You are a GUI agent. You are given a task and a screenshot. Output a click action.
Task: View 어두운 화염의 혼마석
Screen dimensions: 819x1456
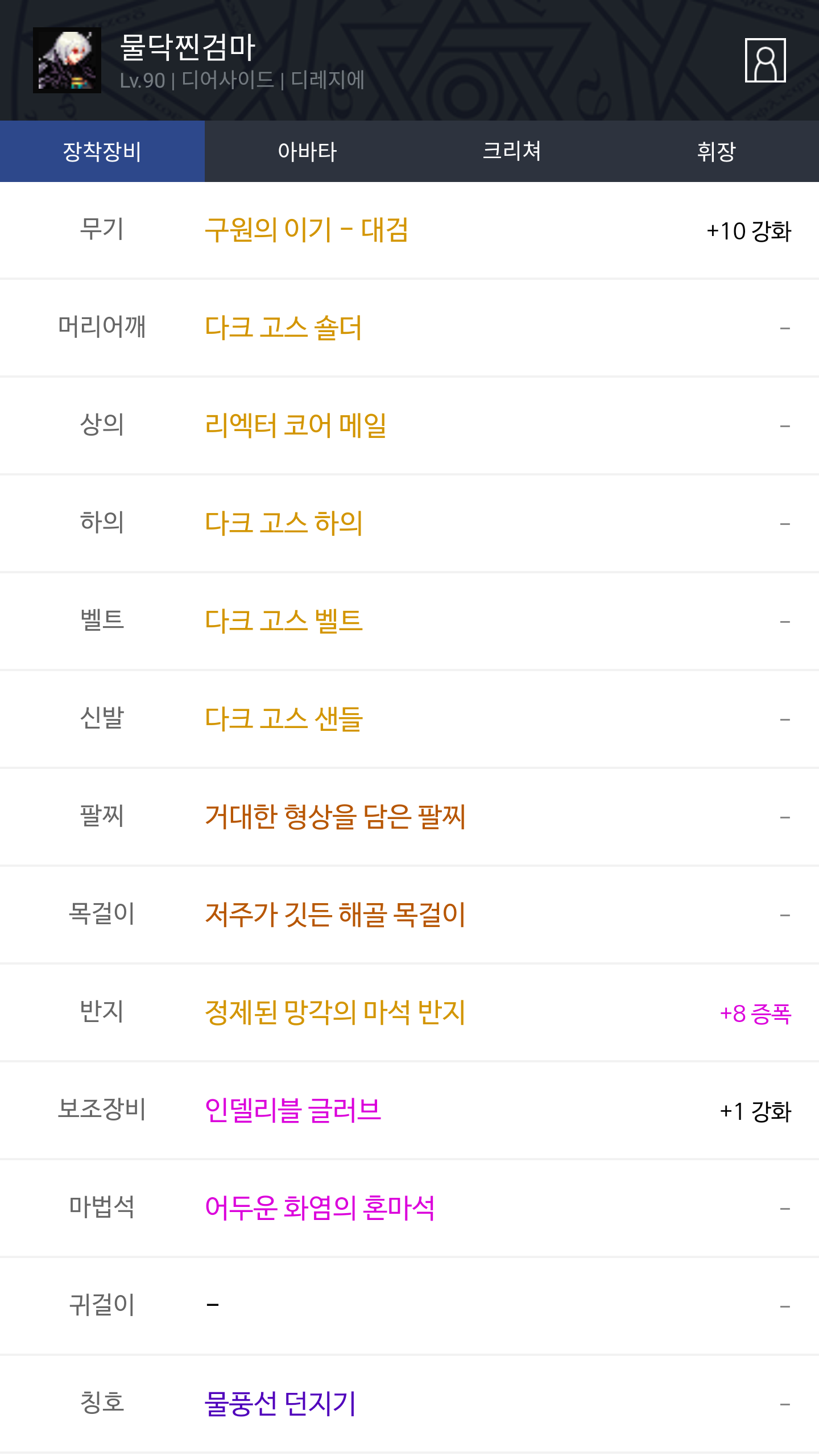click(320, 1209)
